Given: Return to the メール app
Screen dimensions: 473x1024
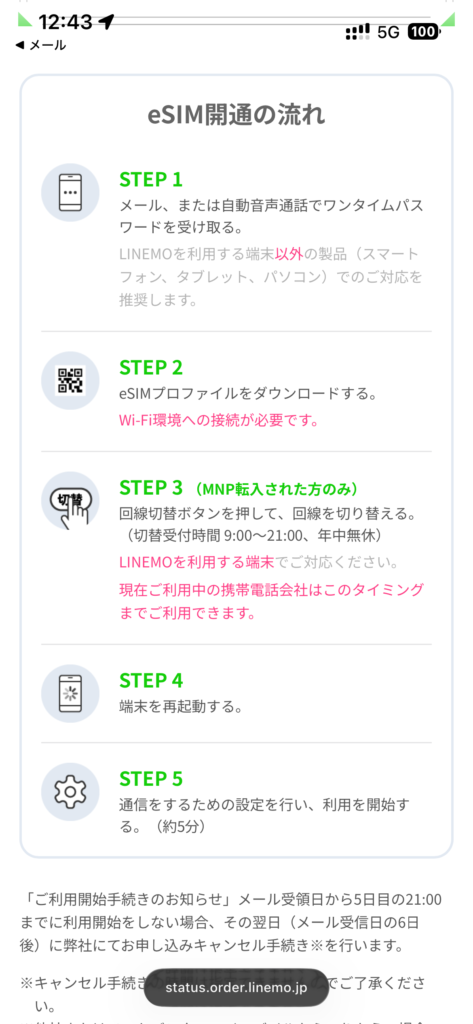Looking at the screenshot, I should [40, 45].
